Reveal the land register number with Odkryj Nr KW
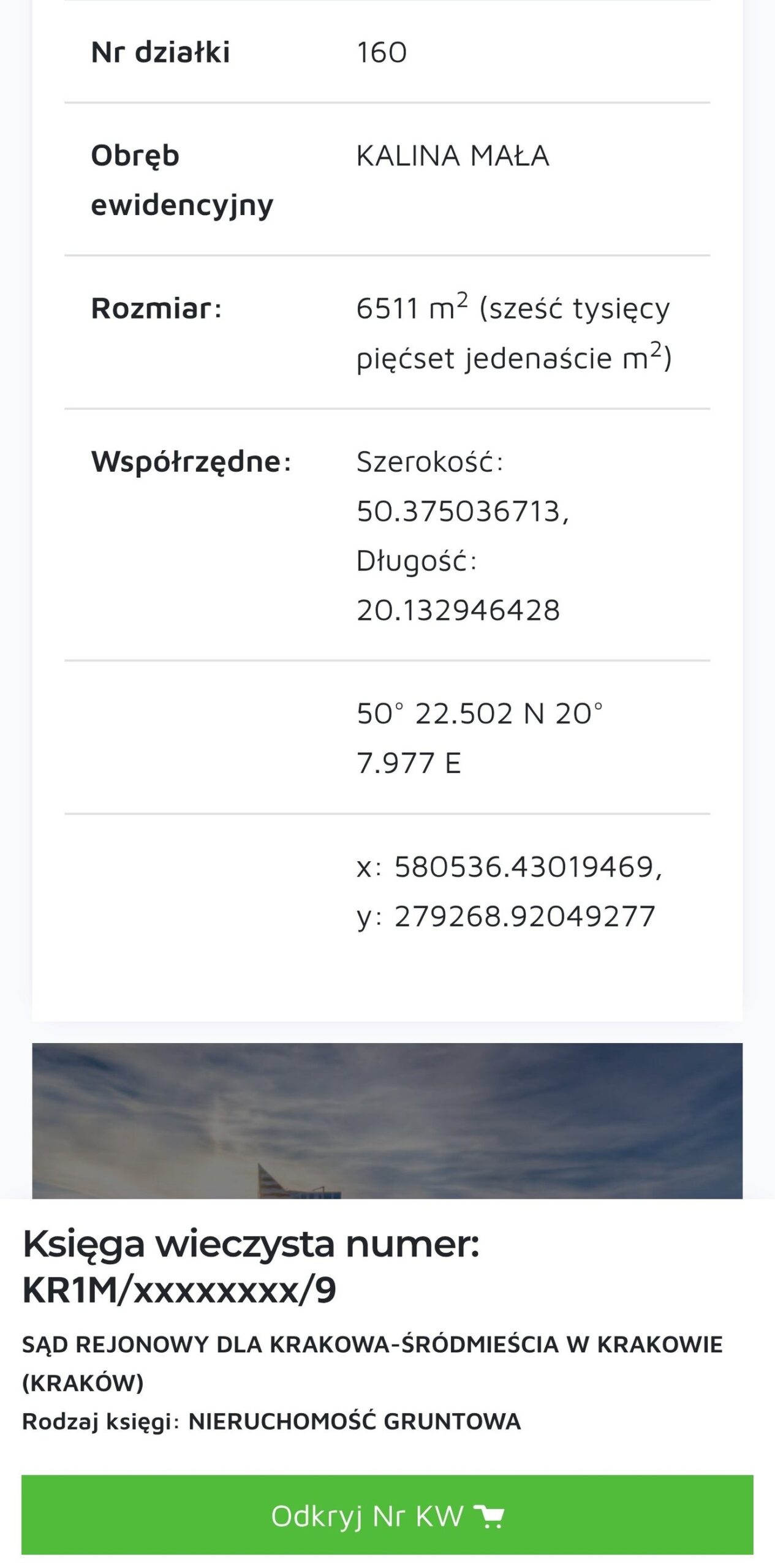 (x=387, y=1516)
